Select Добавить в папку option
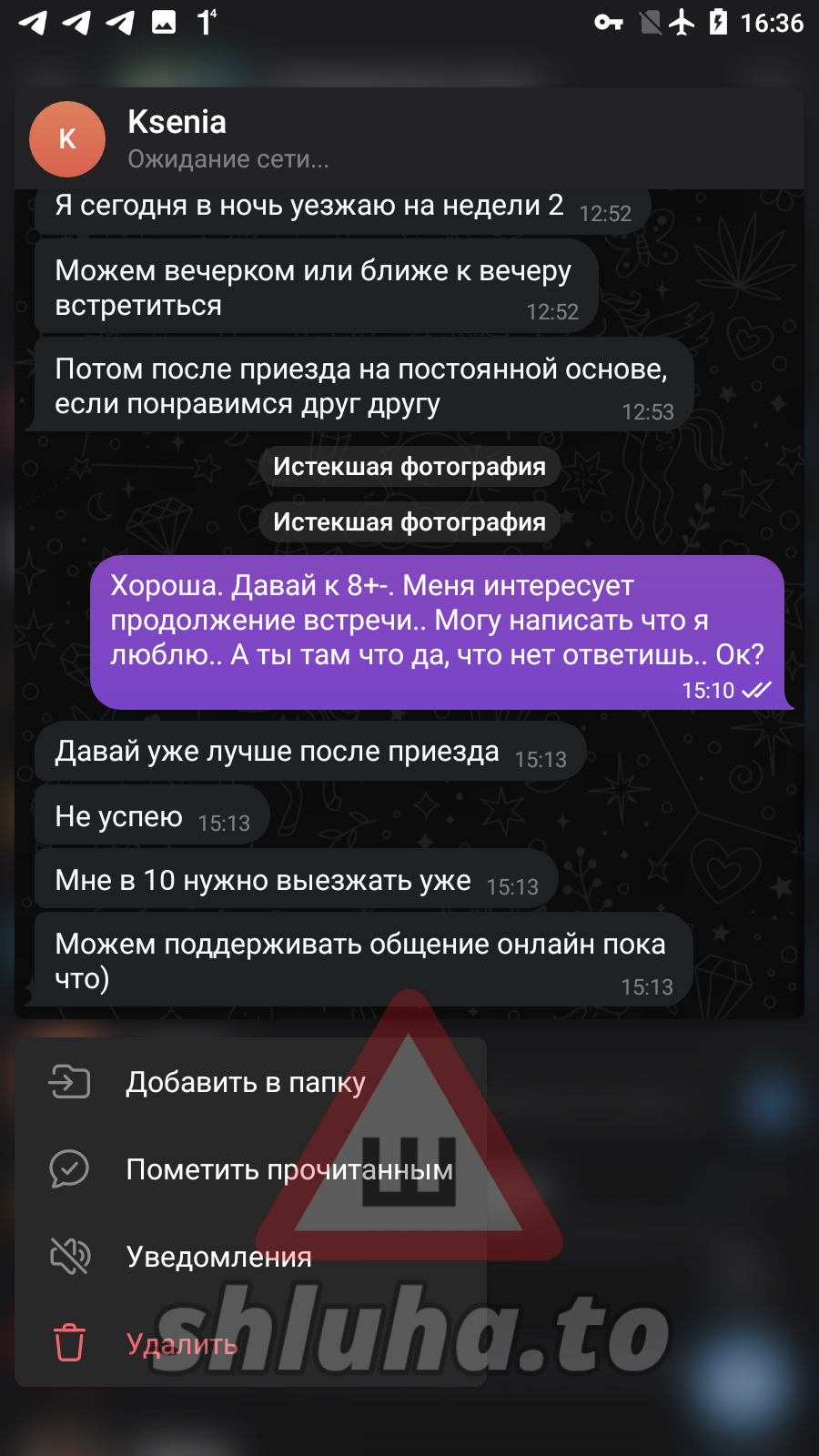 coord(246,1082)
